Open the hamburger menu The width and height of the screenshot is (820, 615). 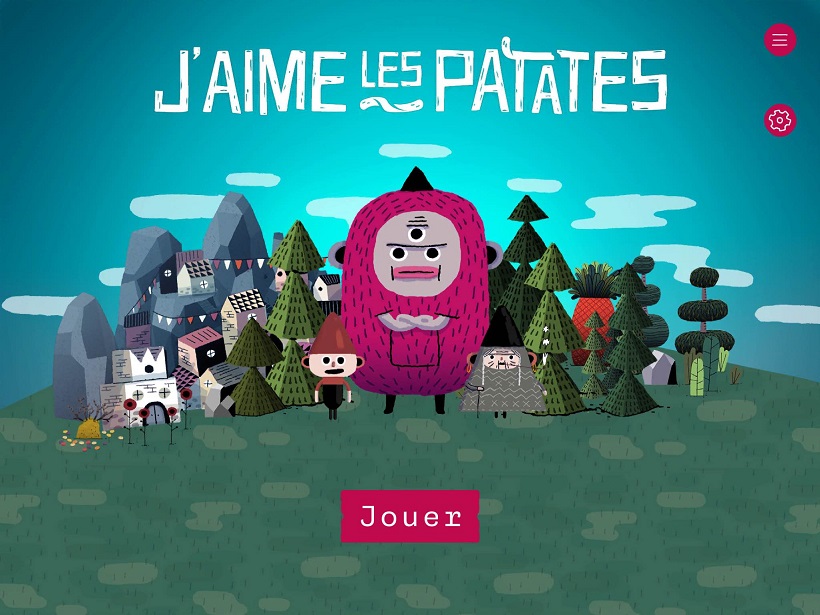pos(780,40)
